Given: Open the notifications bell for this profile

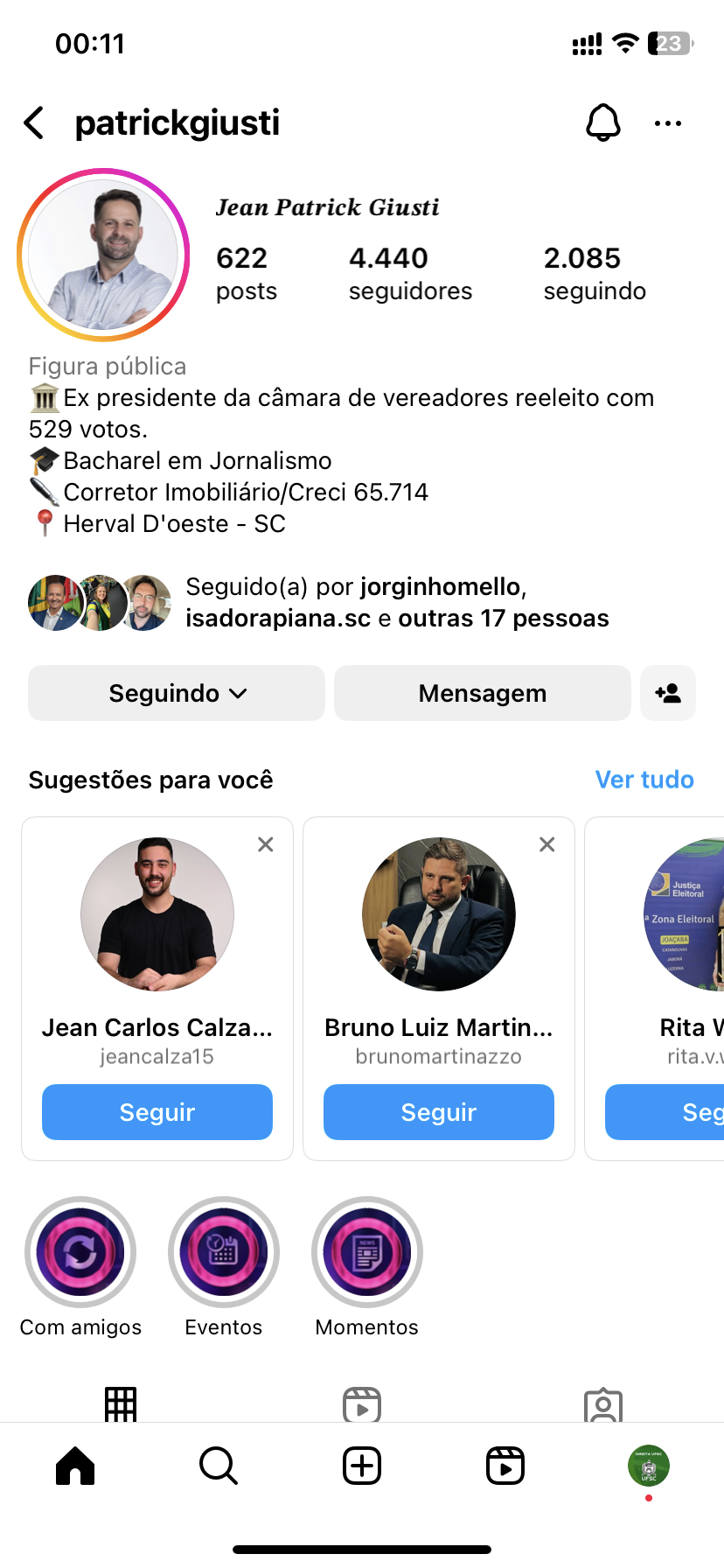Looking at the screenshot, I should (x=602, y=123).
